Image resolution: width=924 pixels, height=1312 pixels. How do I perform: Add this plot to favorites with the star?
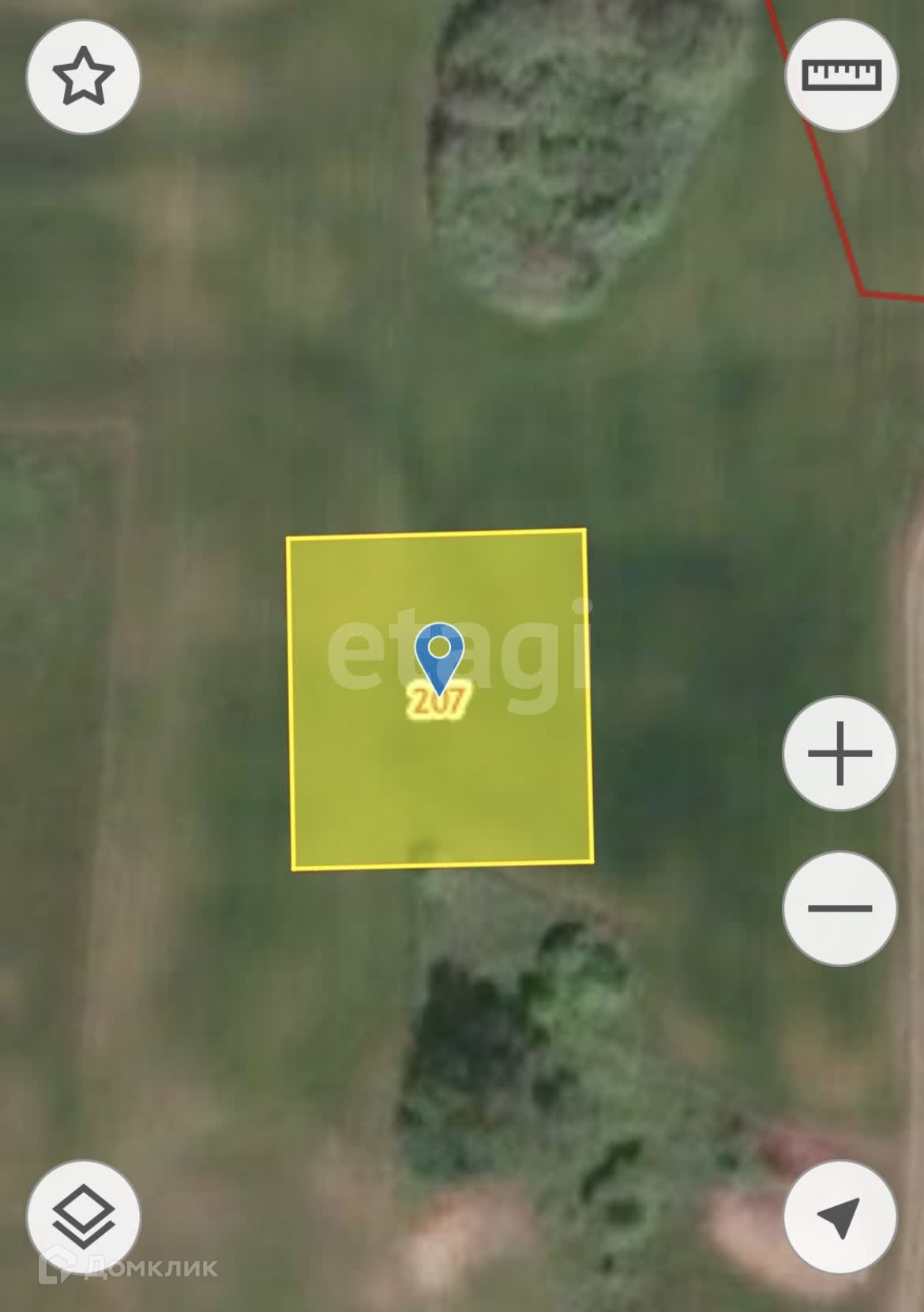[83, 76]
